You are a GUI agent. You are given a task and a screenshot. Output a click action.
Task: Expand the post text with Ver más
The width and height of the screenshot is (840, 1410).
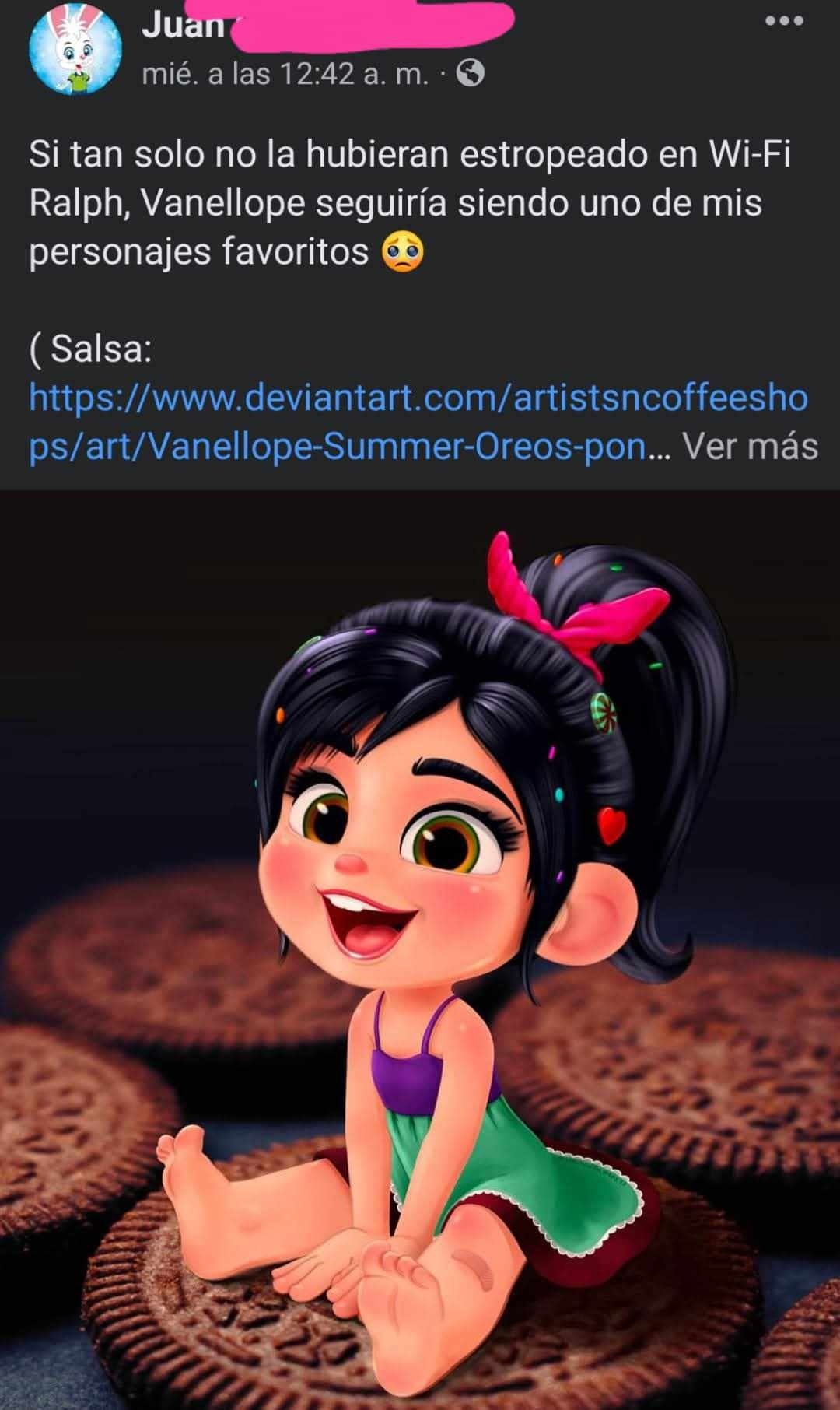coord(750,447)
